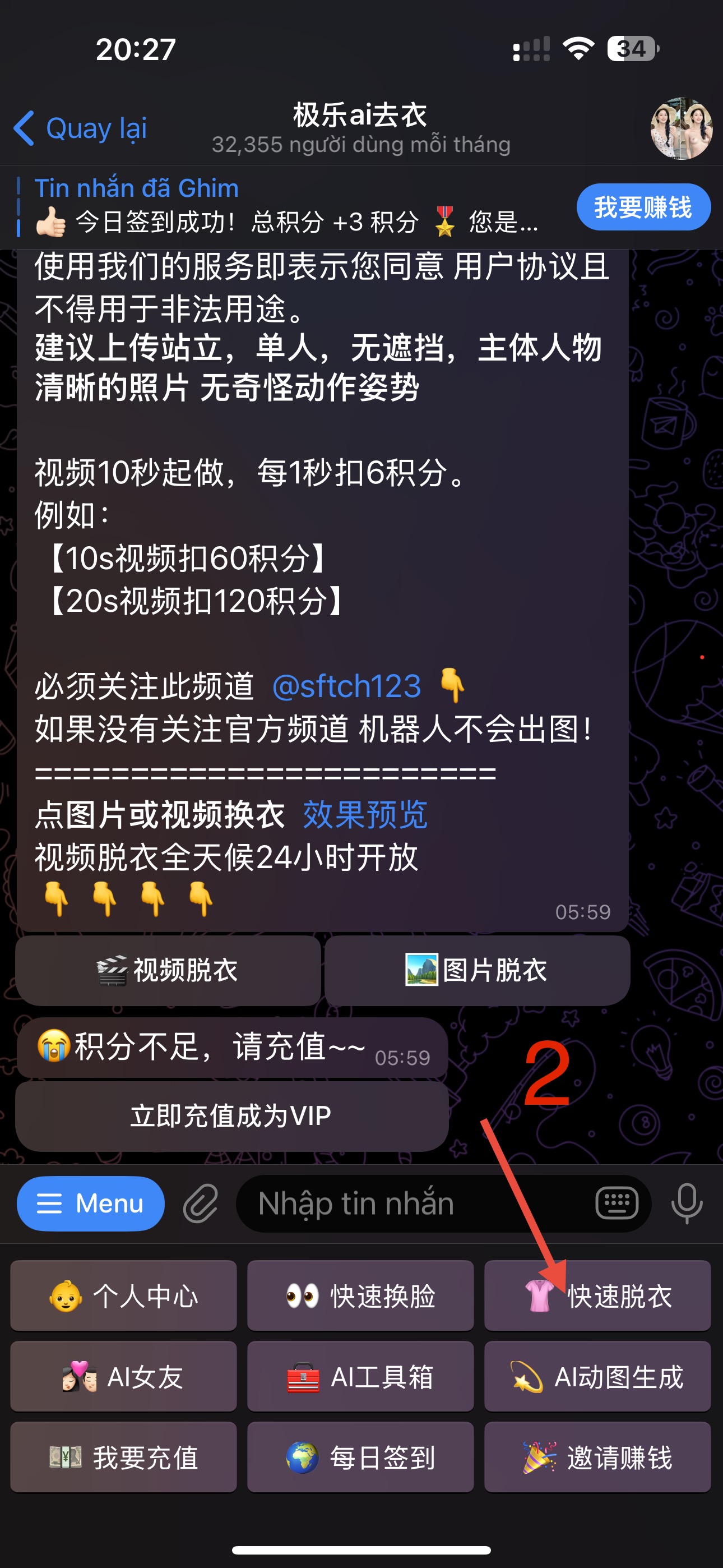Toggle the bot keyboard icon
Image resolution: width=723 pixels, height=1568 pixels.
pyautogui.click(x=617, y=1203)
